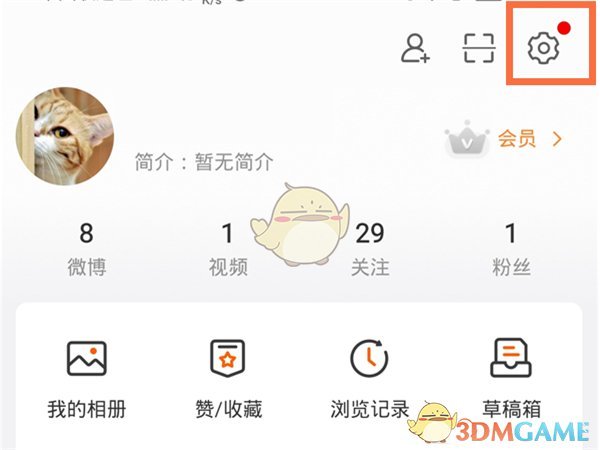The image size is (600, 450).
Task: Open the cat profile avatar
Action: pyautogui.click(x=65, y=136)
